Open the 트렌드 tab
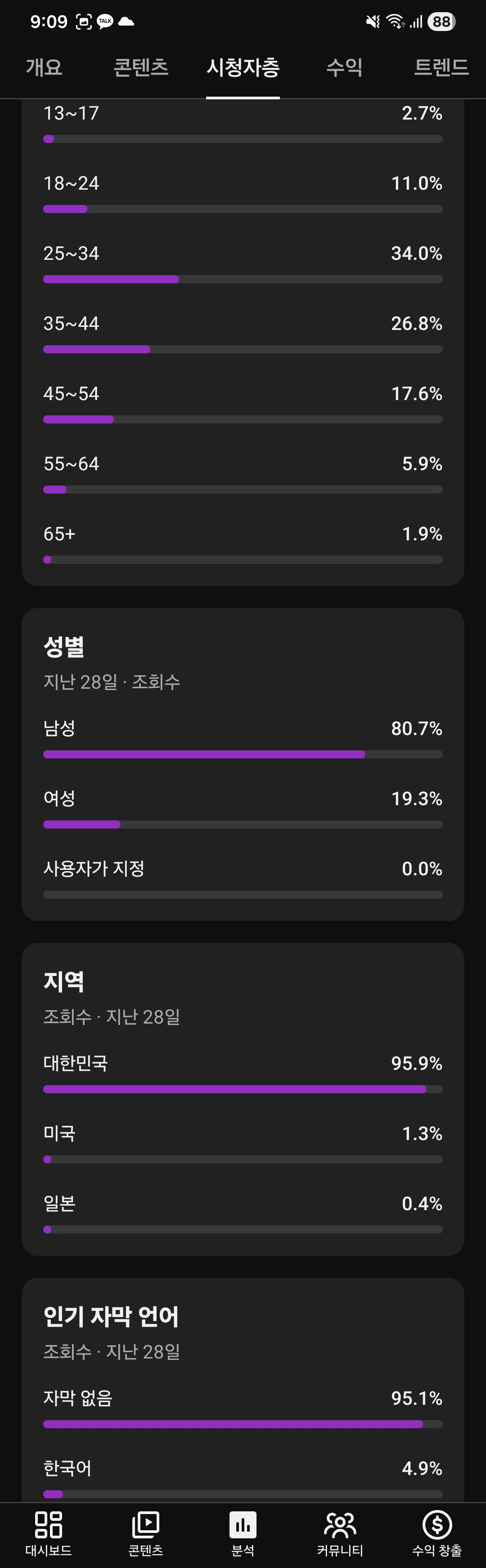486x1568 pixels. (x=441, y=67)
